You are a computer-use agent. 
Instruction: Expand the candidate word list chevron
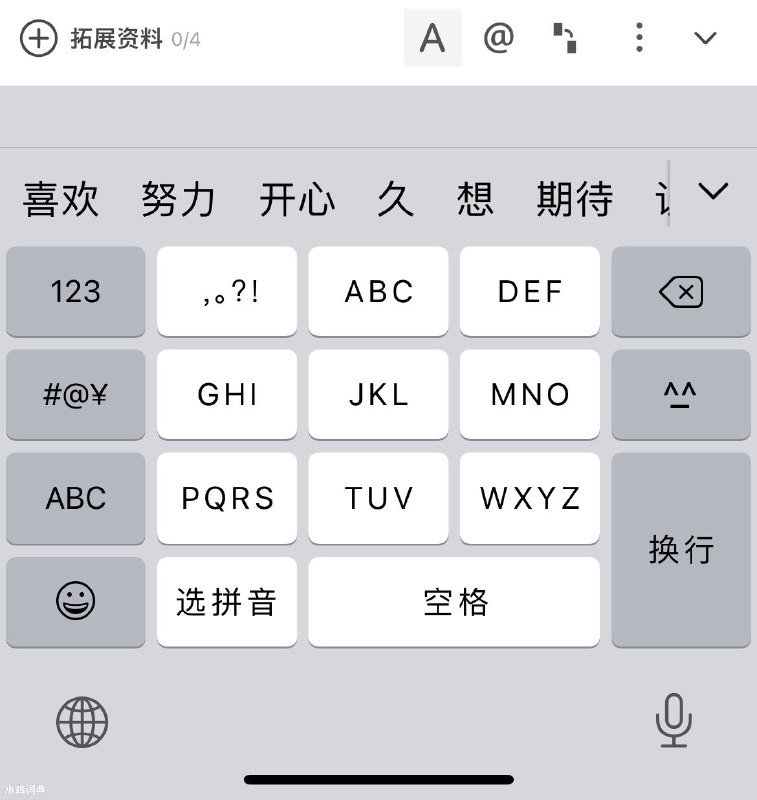pyautogui.click(x=713, y=192)
